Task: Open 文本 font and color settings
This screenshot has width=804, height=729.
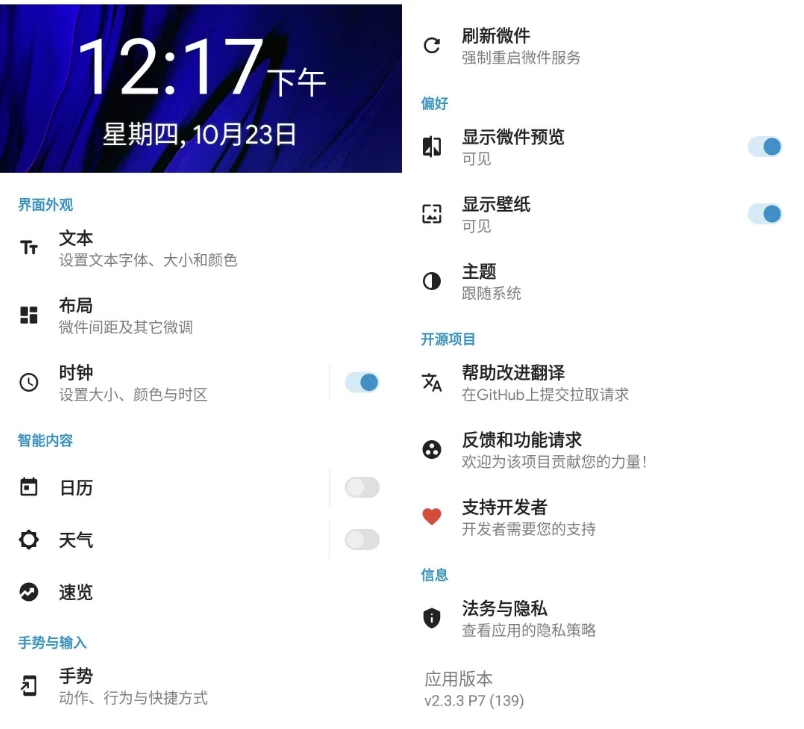Action: tap(148, 248)
